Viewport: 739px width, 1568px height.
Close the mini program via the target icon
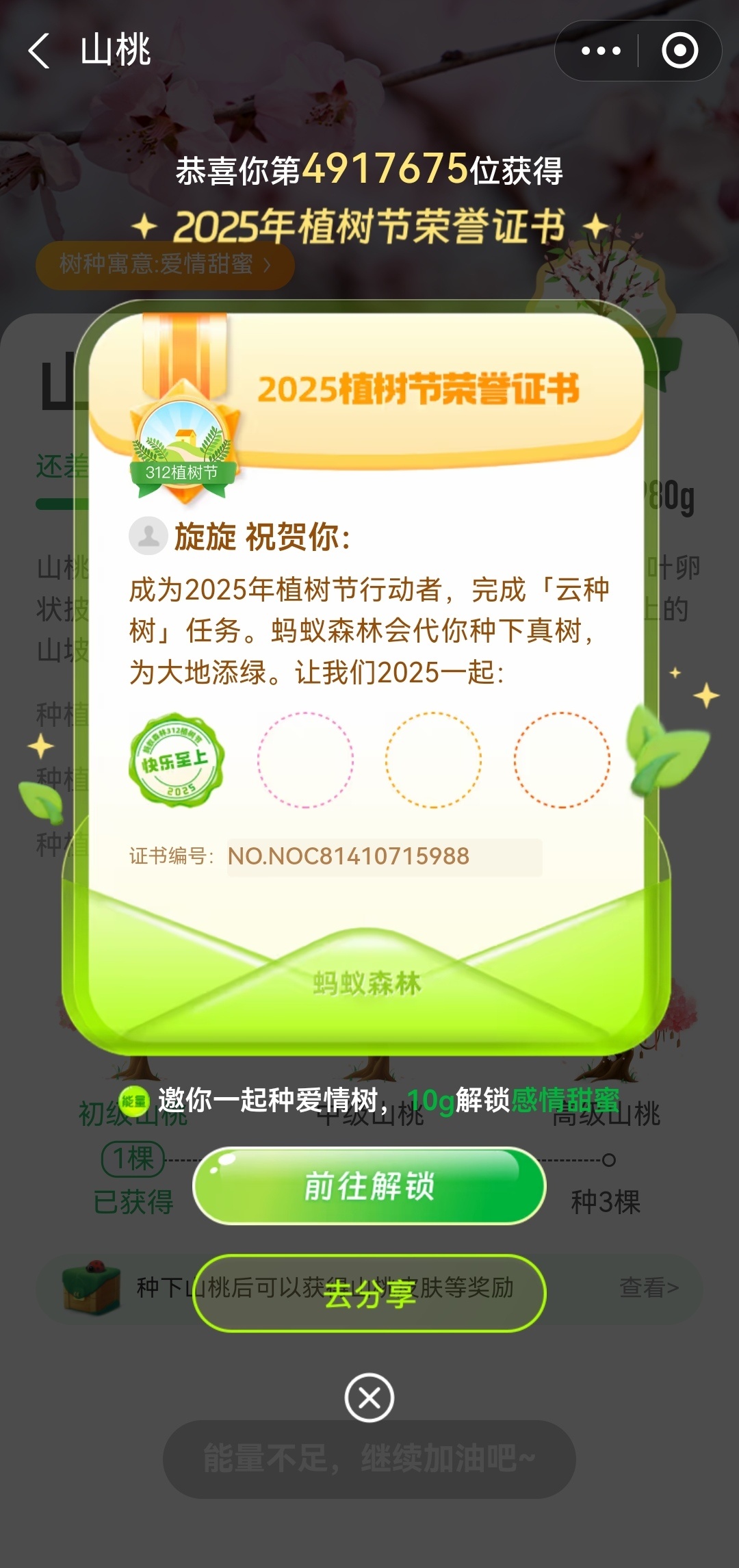pyautogui.click(x=679, y=51)
